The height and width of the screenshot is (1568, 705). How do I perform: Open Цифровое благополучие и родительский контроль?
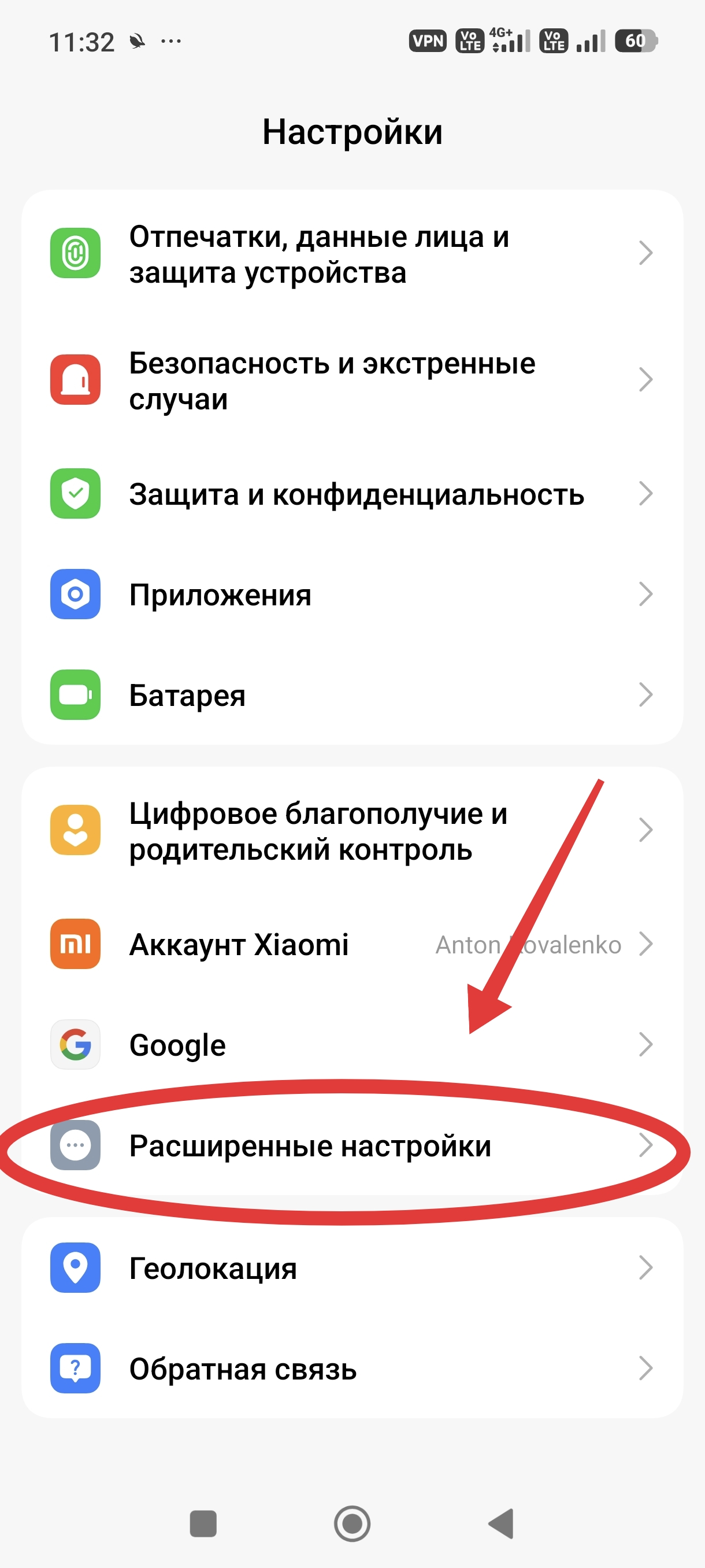point(351,831)
